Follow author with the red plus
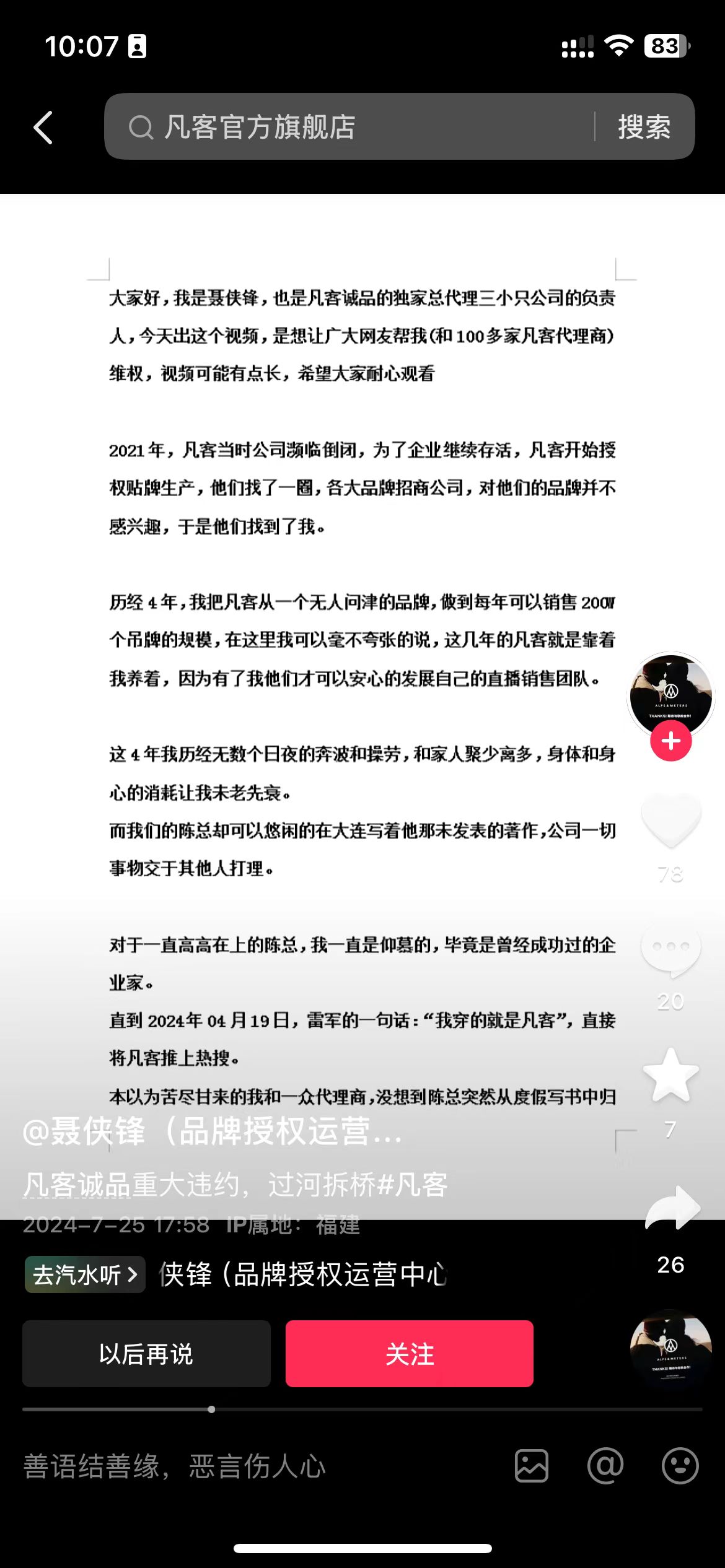The image size is (725, 1568). click(670, 741)
